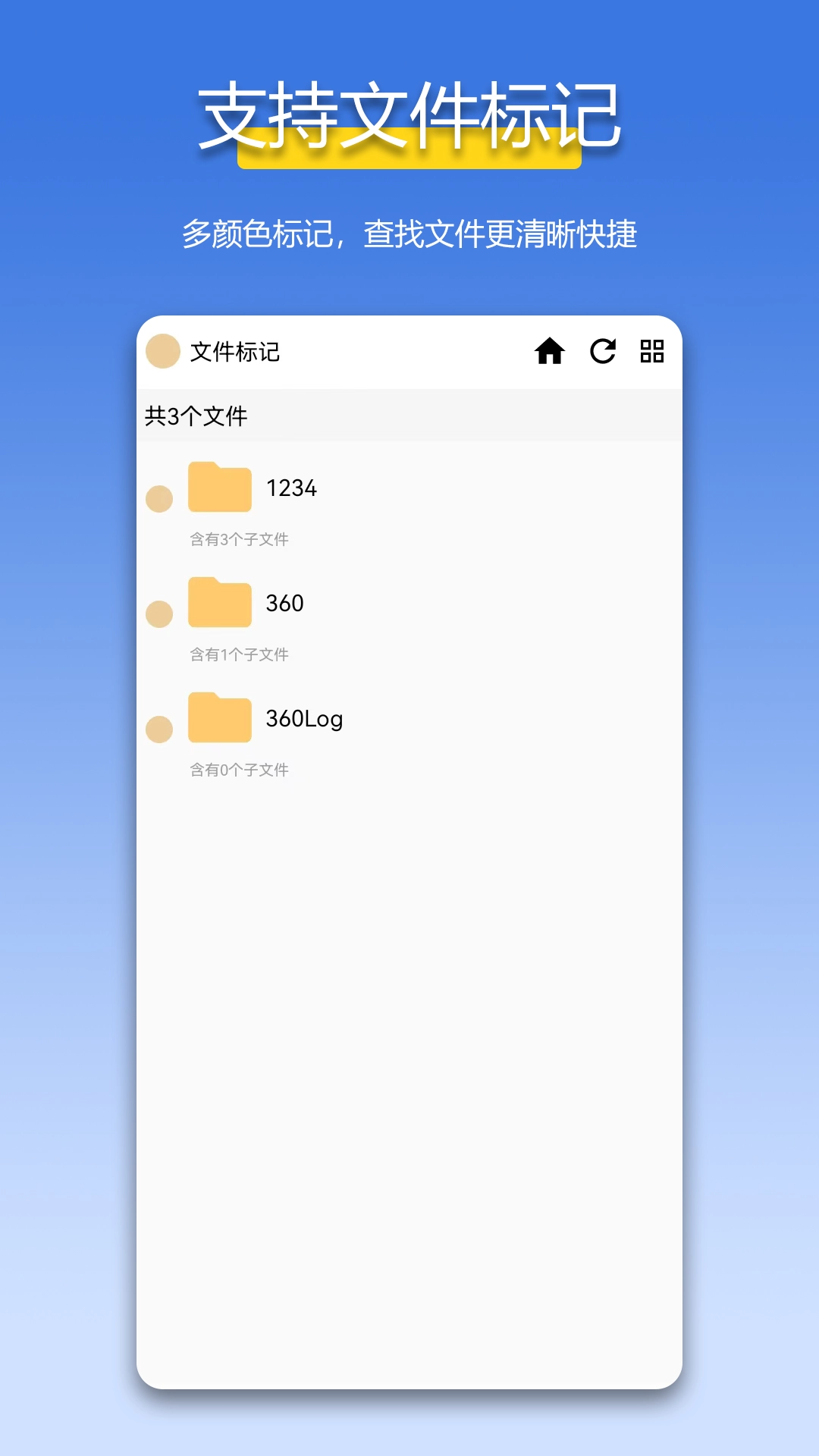Open the 360 folder icon
Screen dimensions: 819x1456
(220, 604)
